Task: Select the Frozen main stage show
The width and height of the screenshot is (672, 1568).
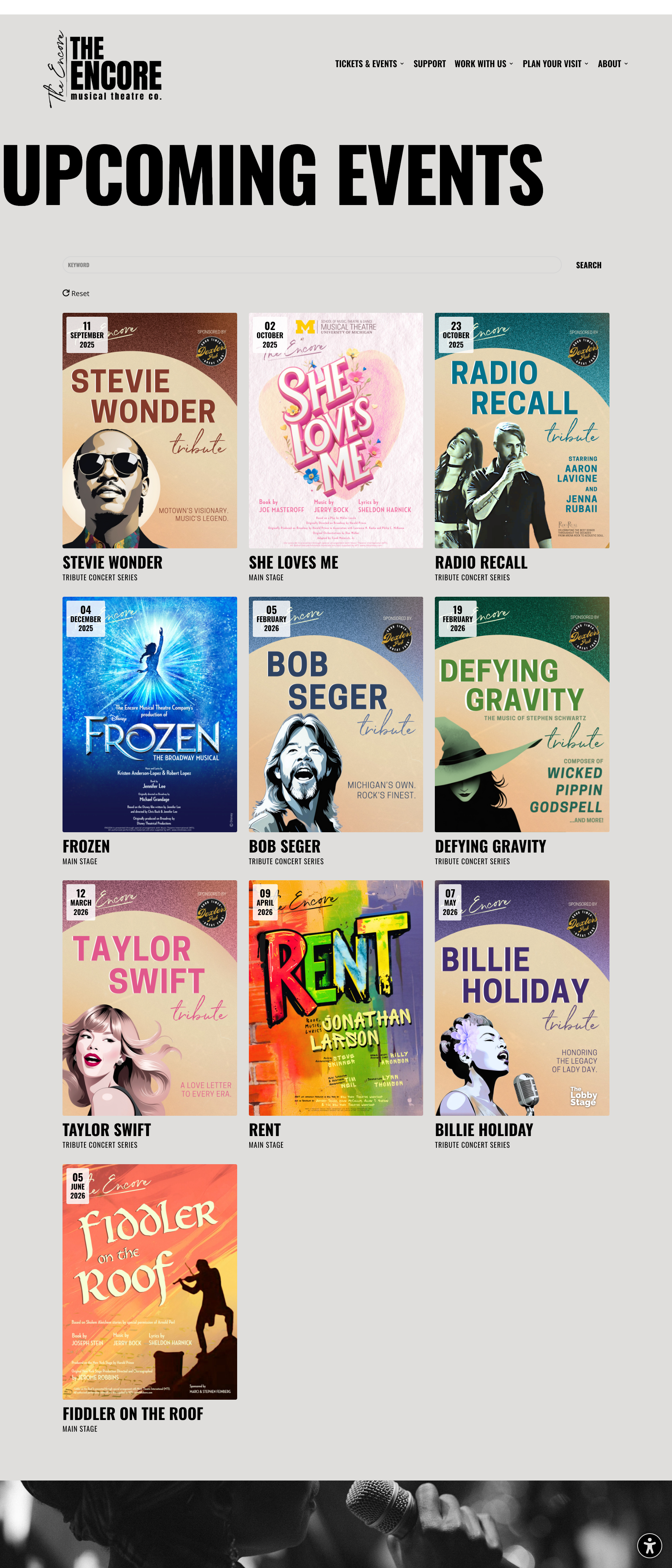Action: (149, 714)
